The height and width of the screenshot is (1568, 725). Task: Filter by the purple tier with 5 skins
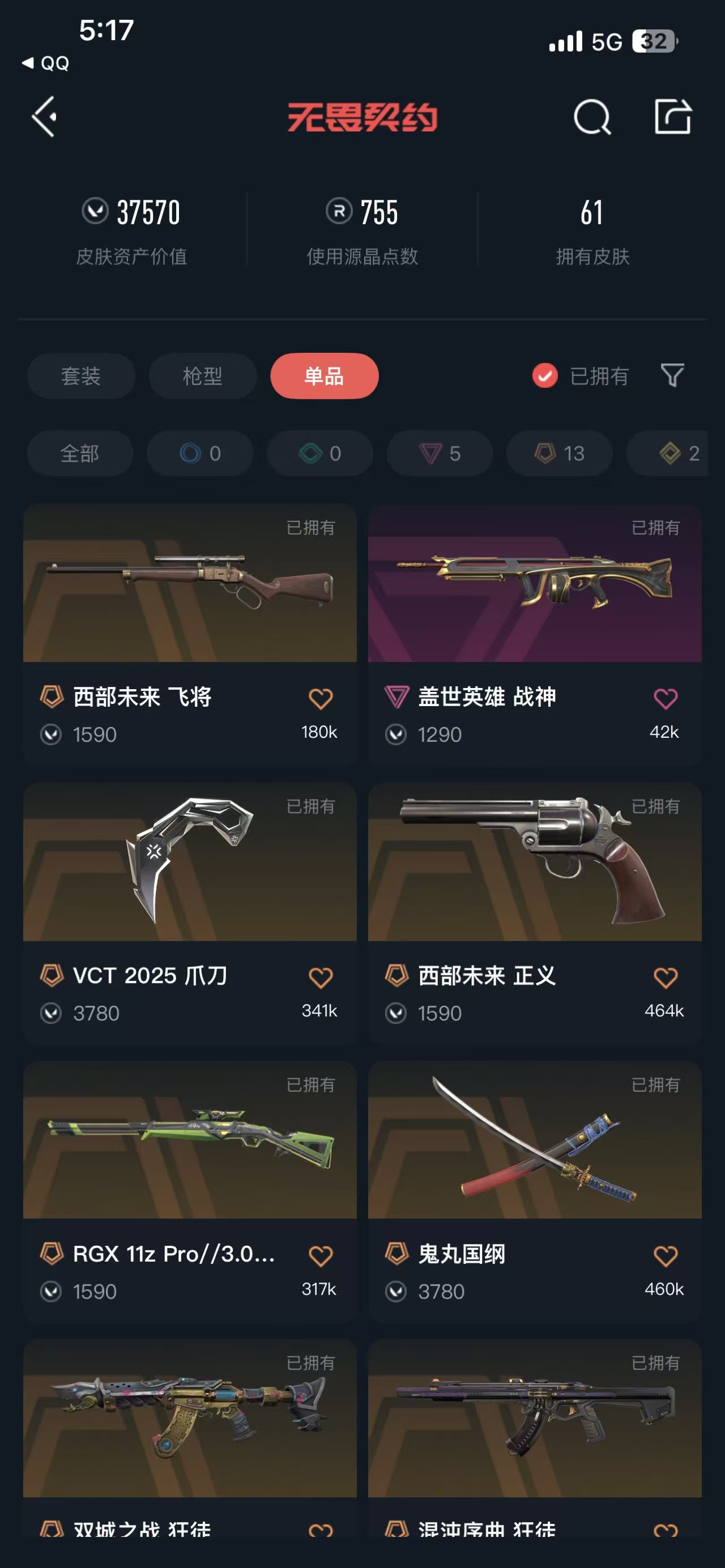pos(440,454)
